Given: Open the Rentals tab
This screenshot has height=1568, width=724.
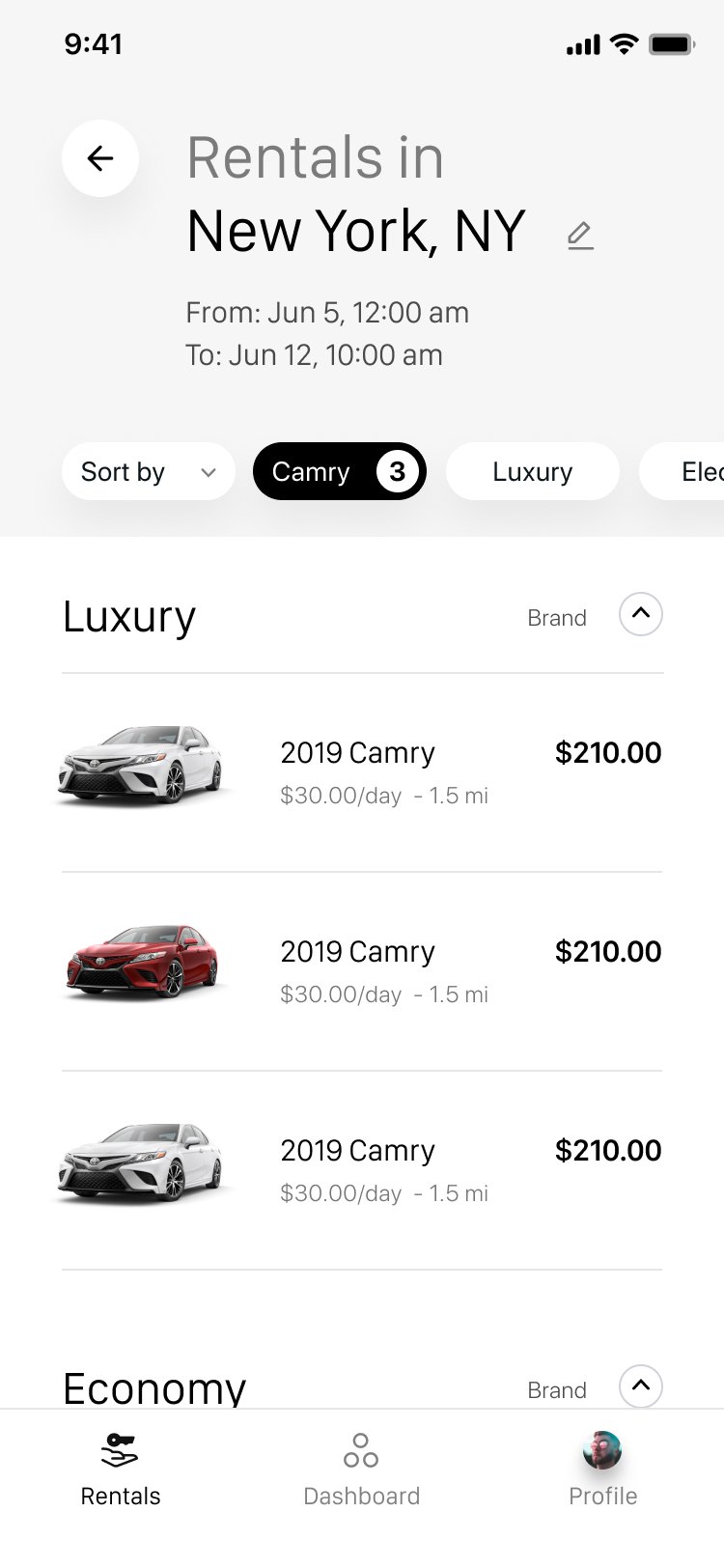Looking at the screenshot, I should click(x=121, y=1470).
